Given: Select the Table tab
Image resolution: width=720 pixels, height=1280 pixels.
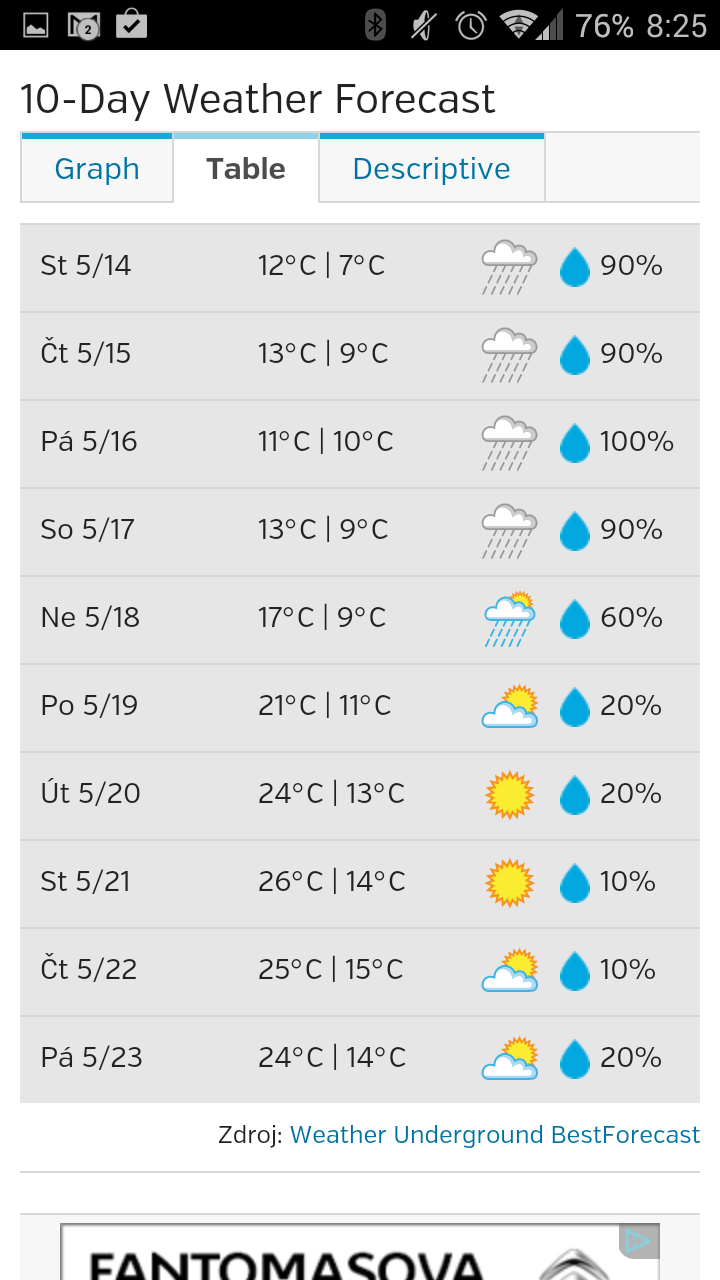Looking at the screenshot, I should point(246,168).
